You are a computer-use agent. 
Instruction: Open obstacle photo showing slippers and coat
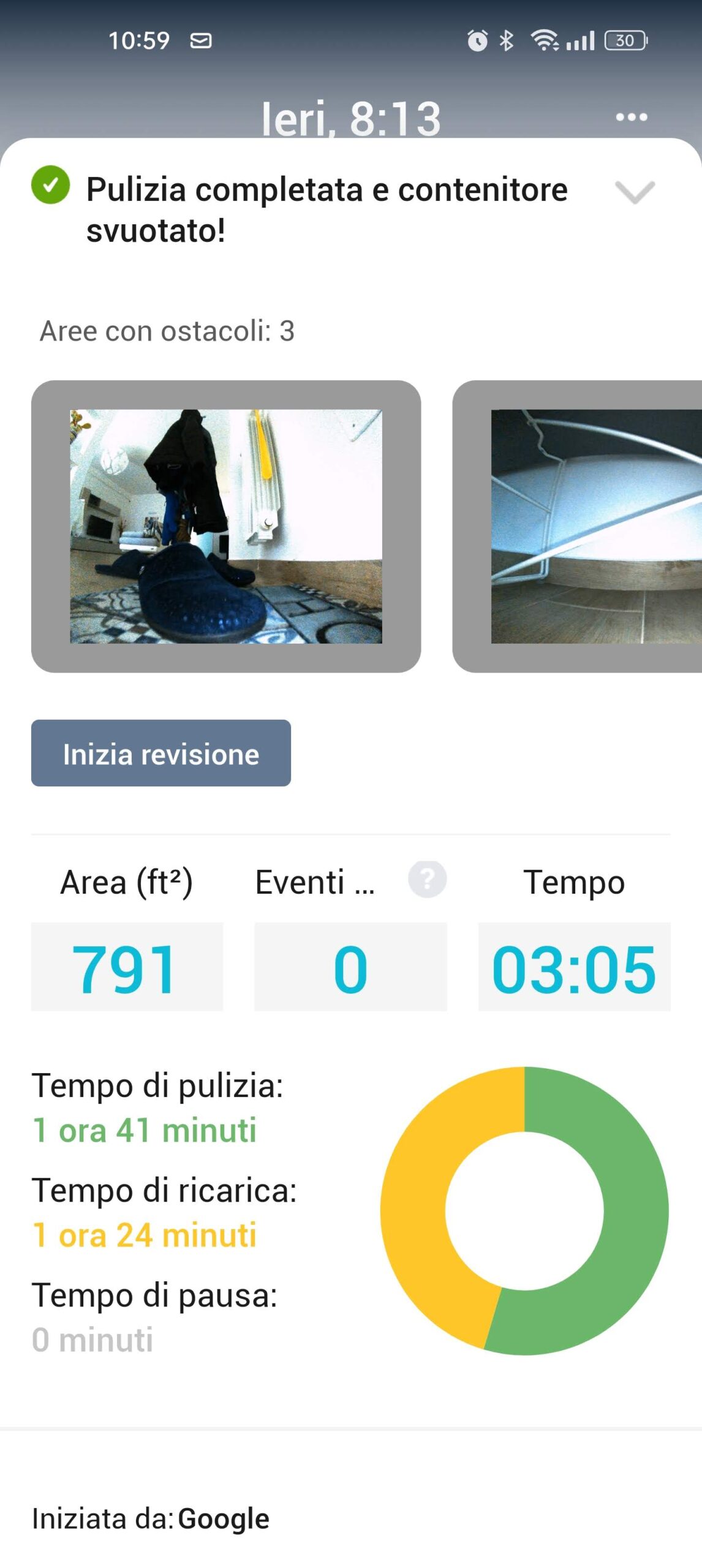[226, 526]
